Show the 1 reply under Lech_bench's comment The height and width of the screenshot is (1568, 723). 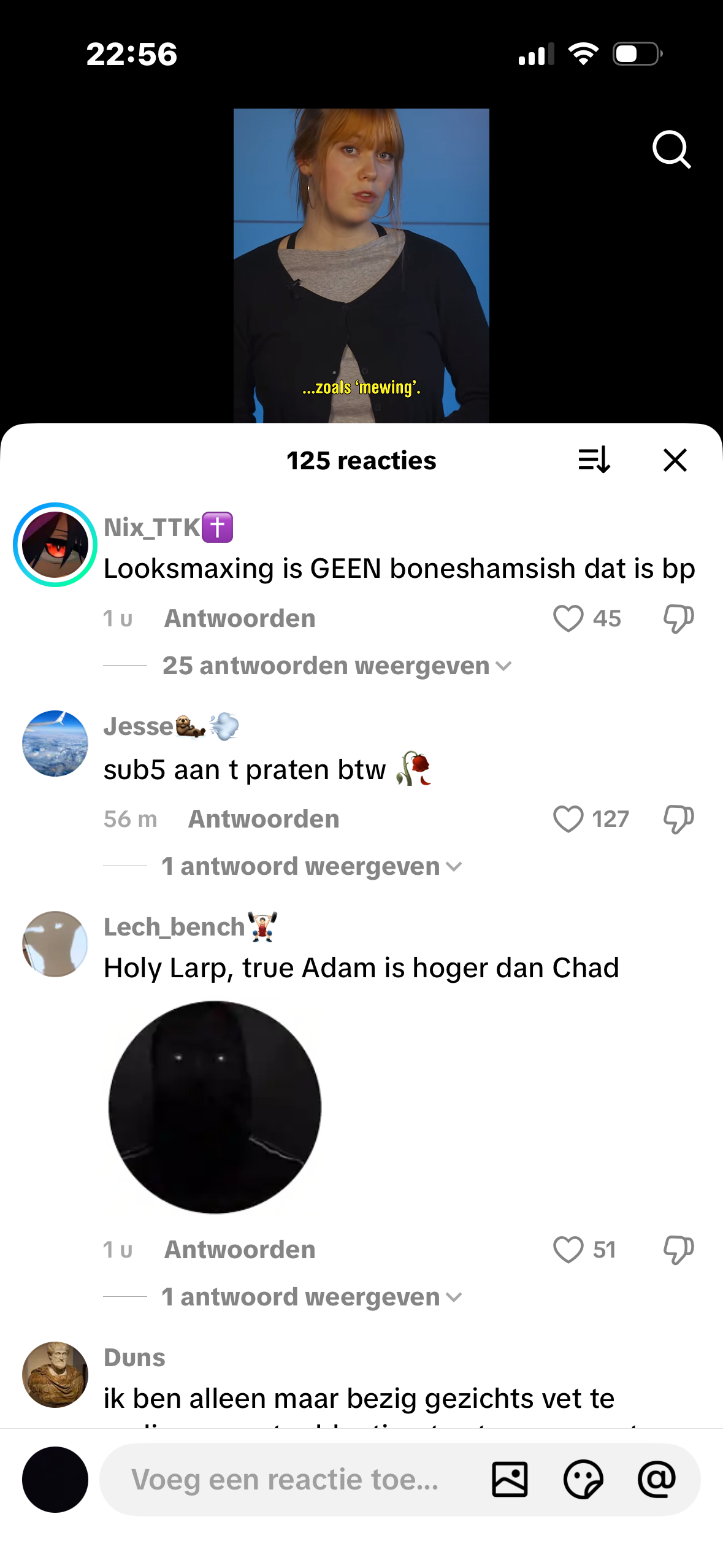click(312, 1297)
